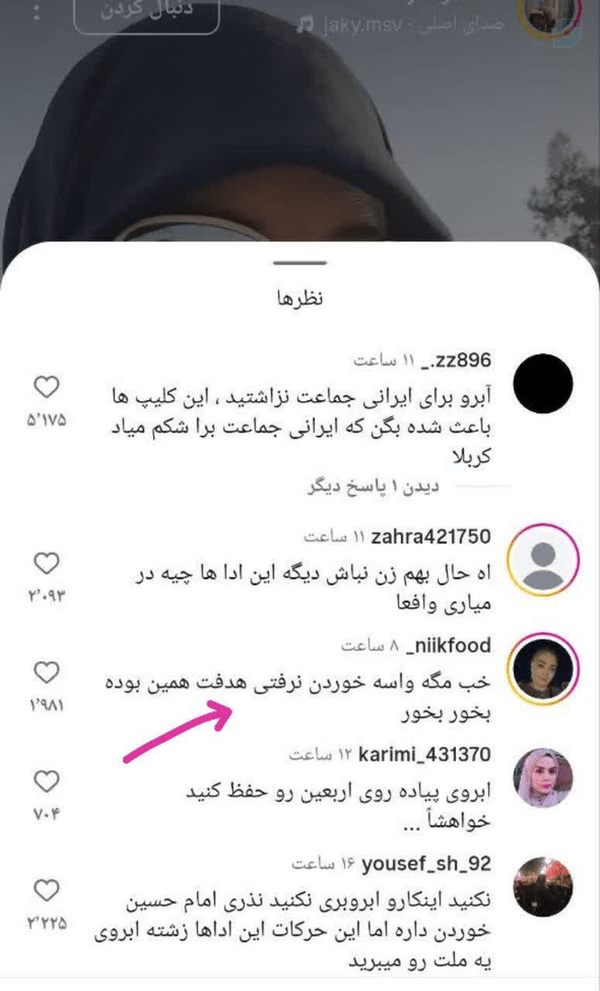Image resolution: width=600 pixels, height=991 pixels.
Task: Open zahra421750's profile picture
Action: [x=543, y=559]
